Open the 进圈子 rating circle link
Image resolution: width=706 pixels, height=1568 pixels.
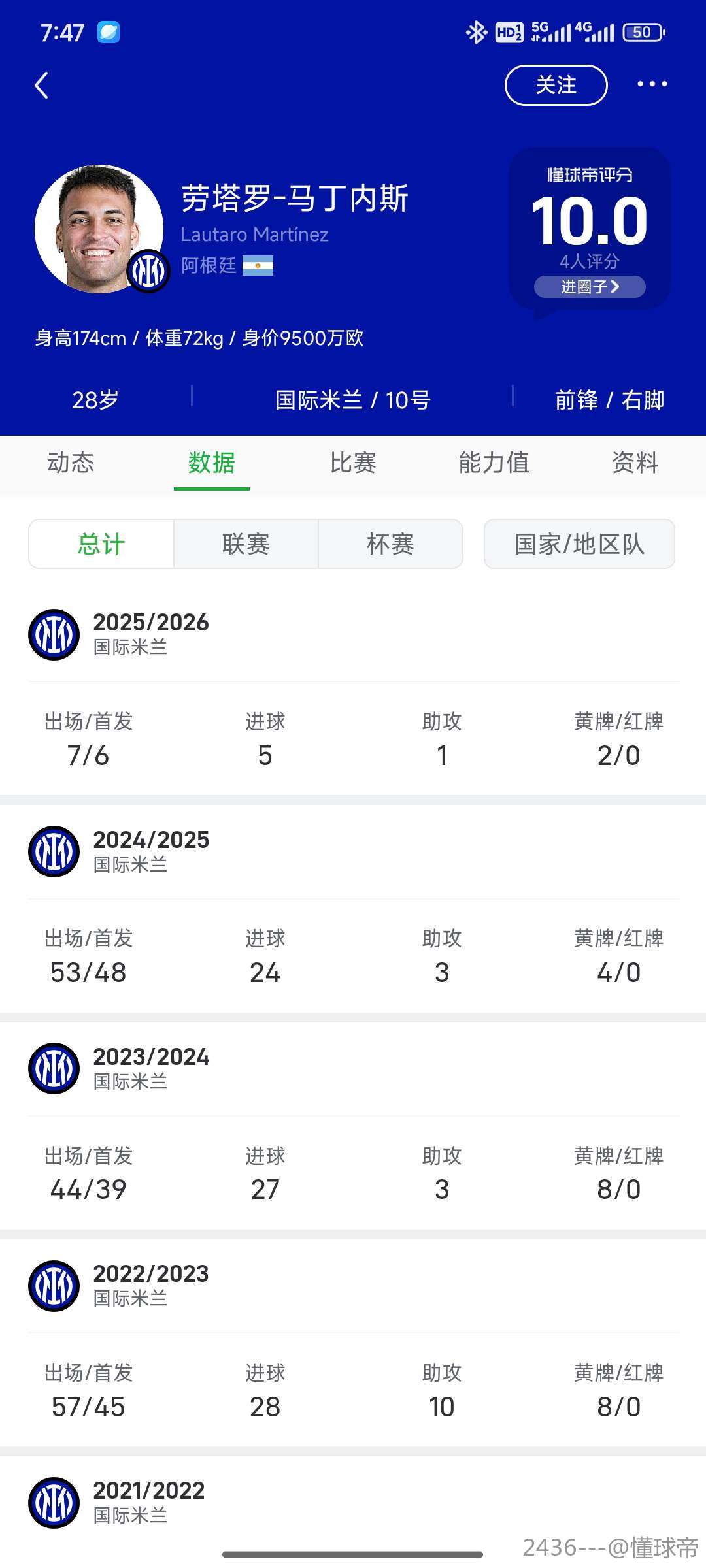click(x=590, y=287)
